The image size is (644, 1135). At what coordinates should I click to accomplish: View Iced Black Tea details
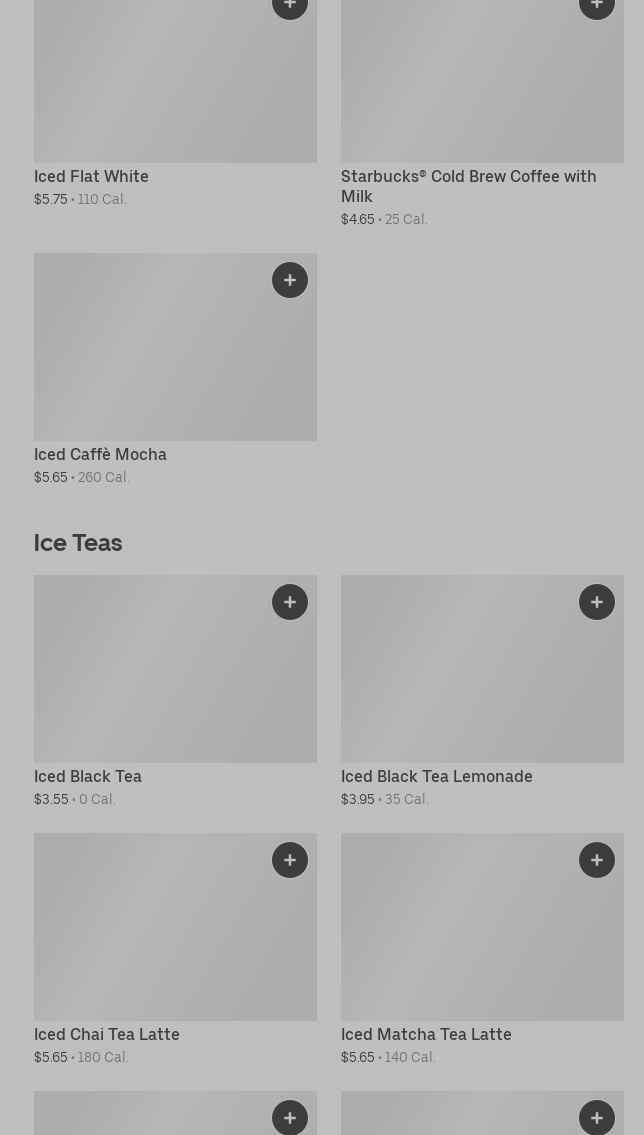click(x=88, y=777)
